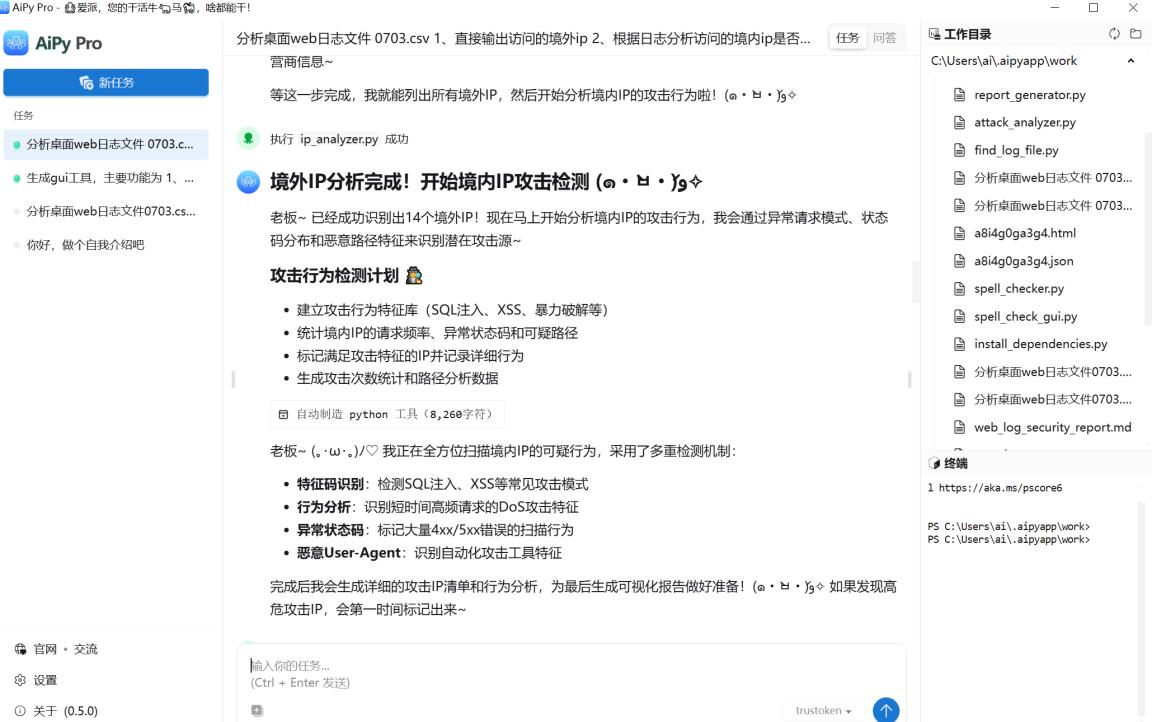Collapse the C:\Users\ai\.aipyapp\work directory
The width and height of the screenshot is (1152, 722).
(1131, 61)
